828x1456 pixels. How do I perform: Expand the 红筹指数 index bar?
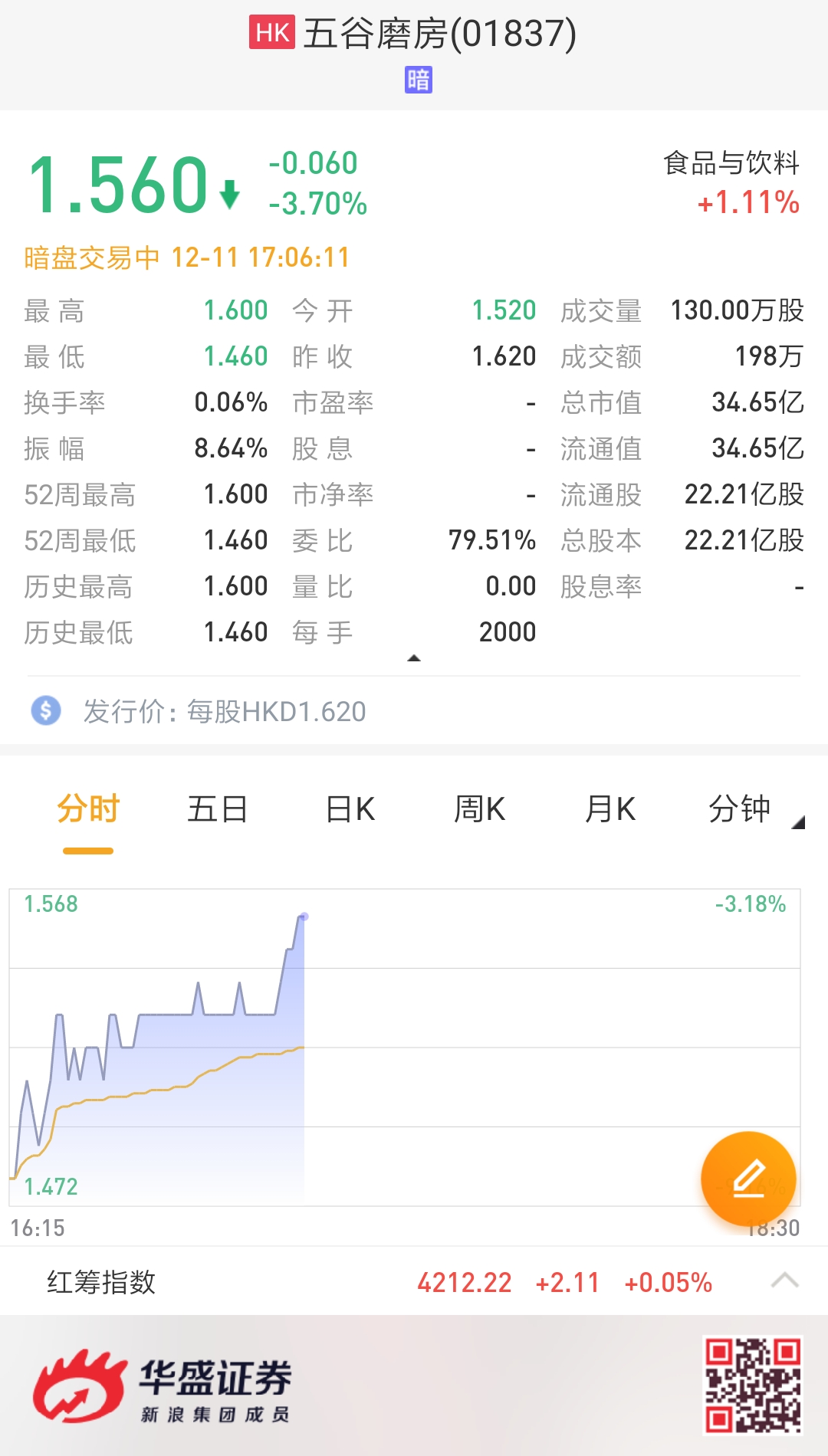(784, 1281)
